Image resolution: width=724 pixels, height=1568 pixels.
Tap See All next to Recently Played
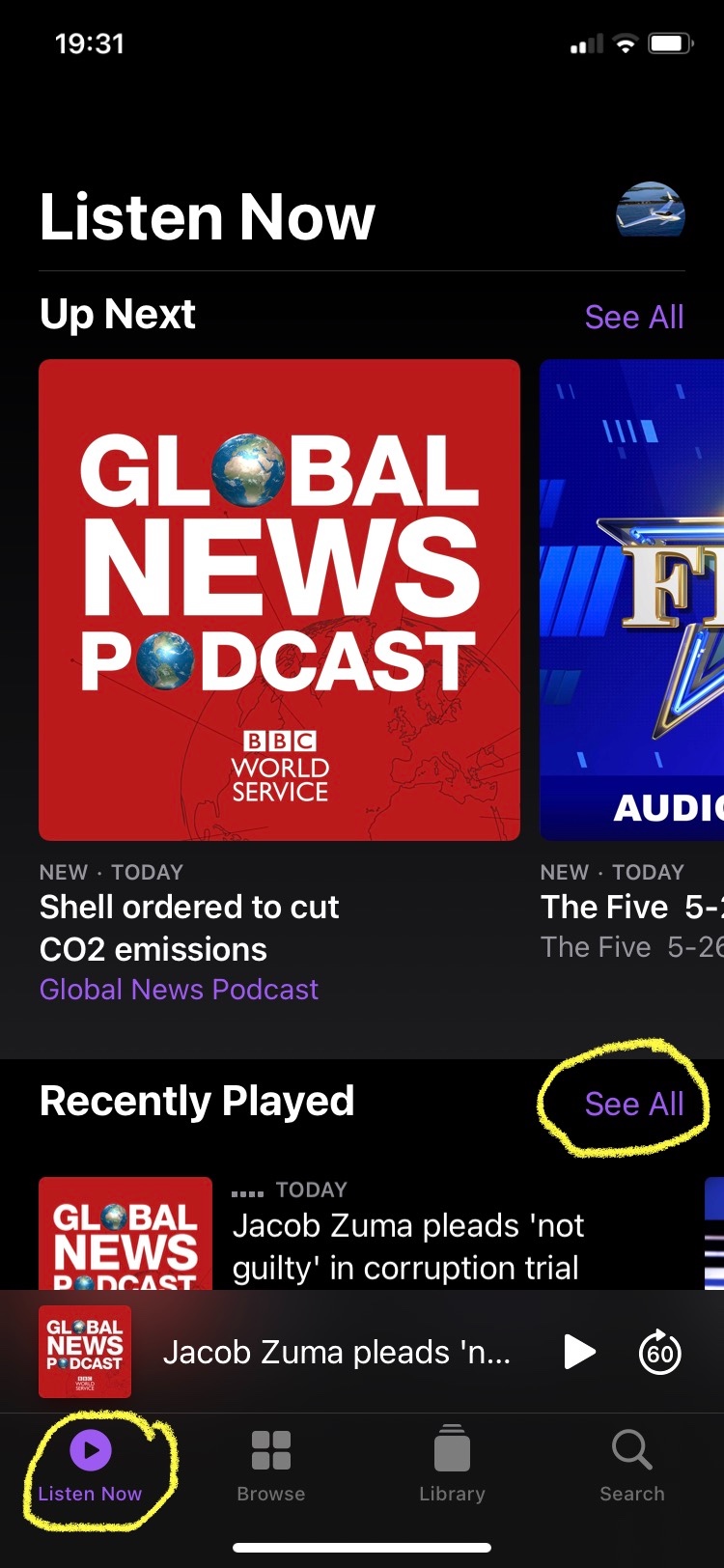click(634, 1104)
